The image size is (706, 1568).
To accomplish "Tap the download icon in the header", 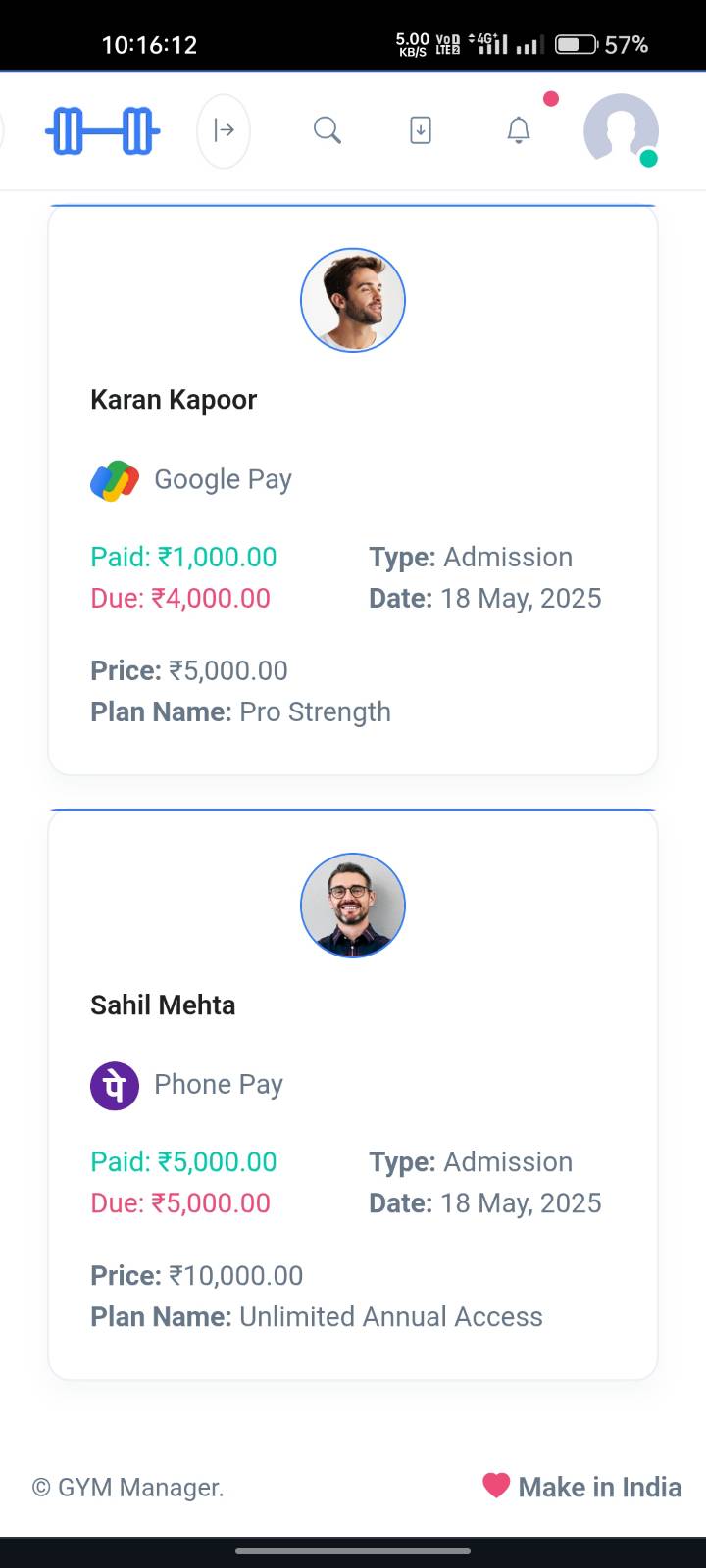I will [421, 130].
